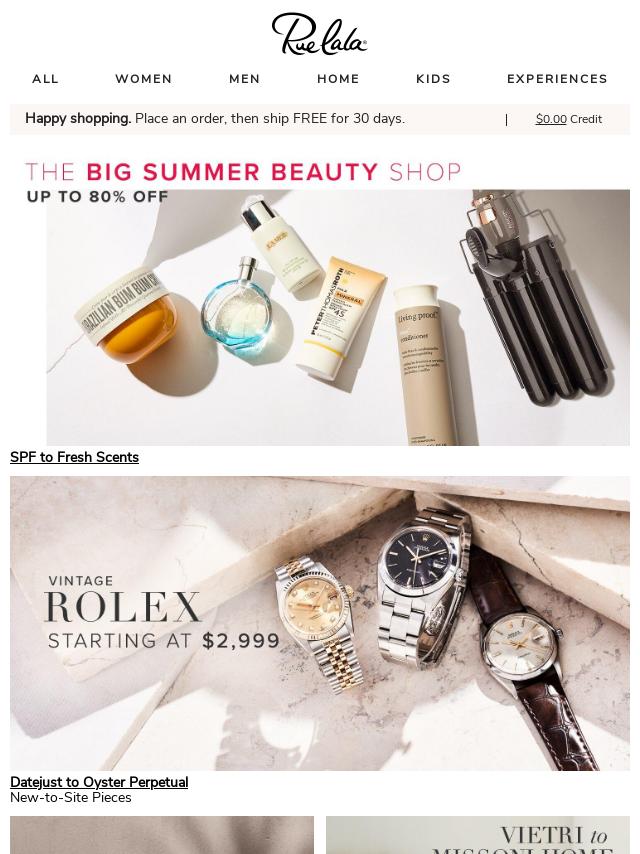
Task: Open the ALL category
Action: click(x=45, y=79)
